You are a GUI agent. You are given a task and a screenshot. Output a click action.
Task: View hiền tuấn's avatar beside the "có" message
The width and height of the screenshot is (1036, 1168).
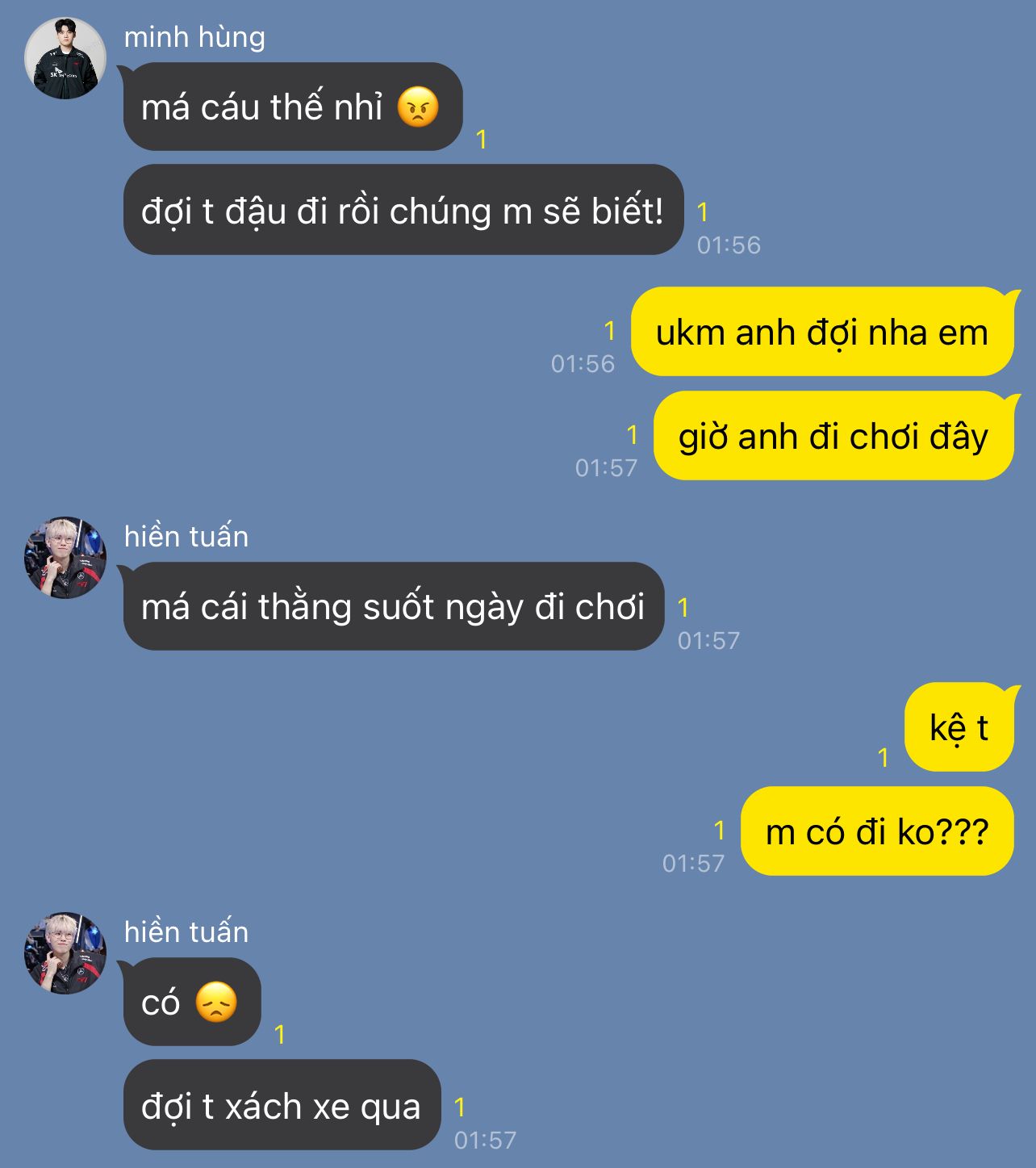point(65,953)
